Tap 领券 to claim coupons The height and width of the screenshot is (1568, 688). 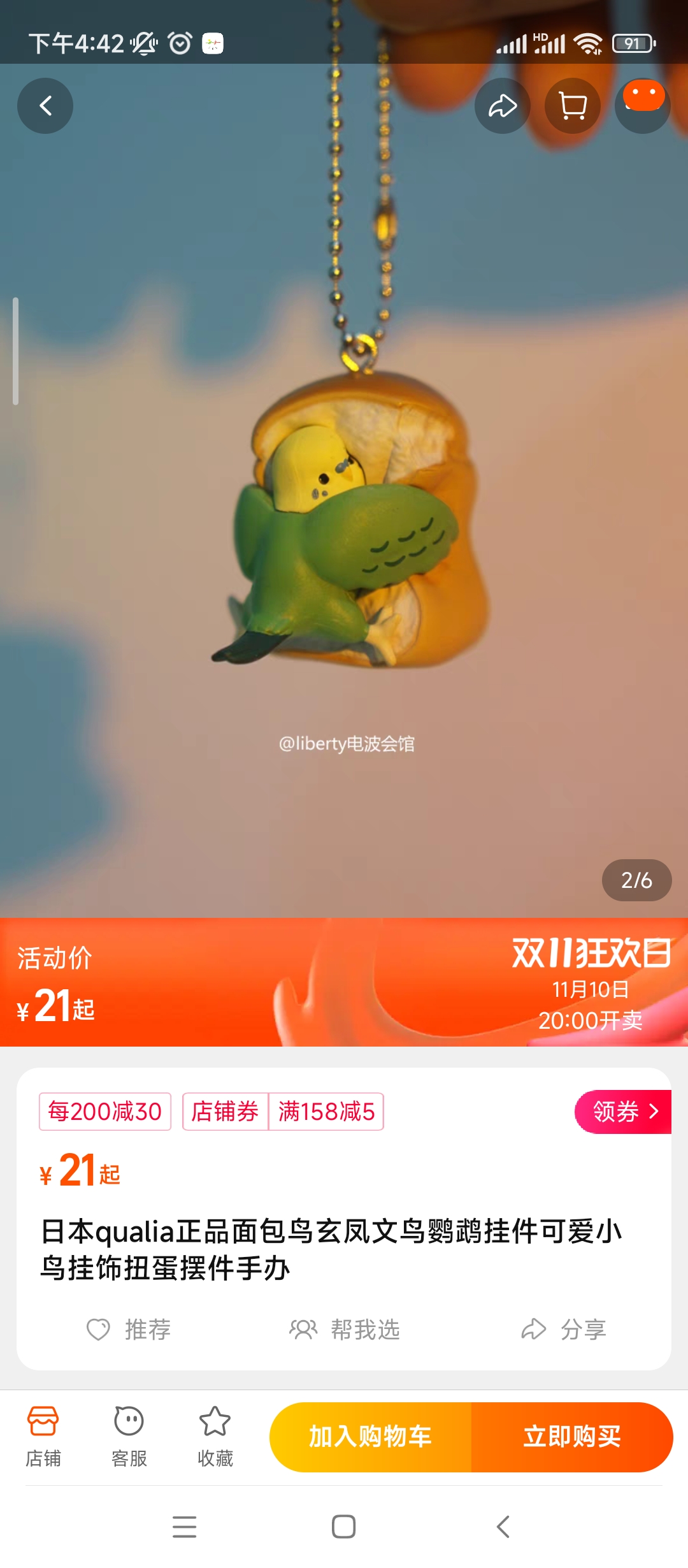point(623,1112)
